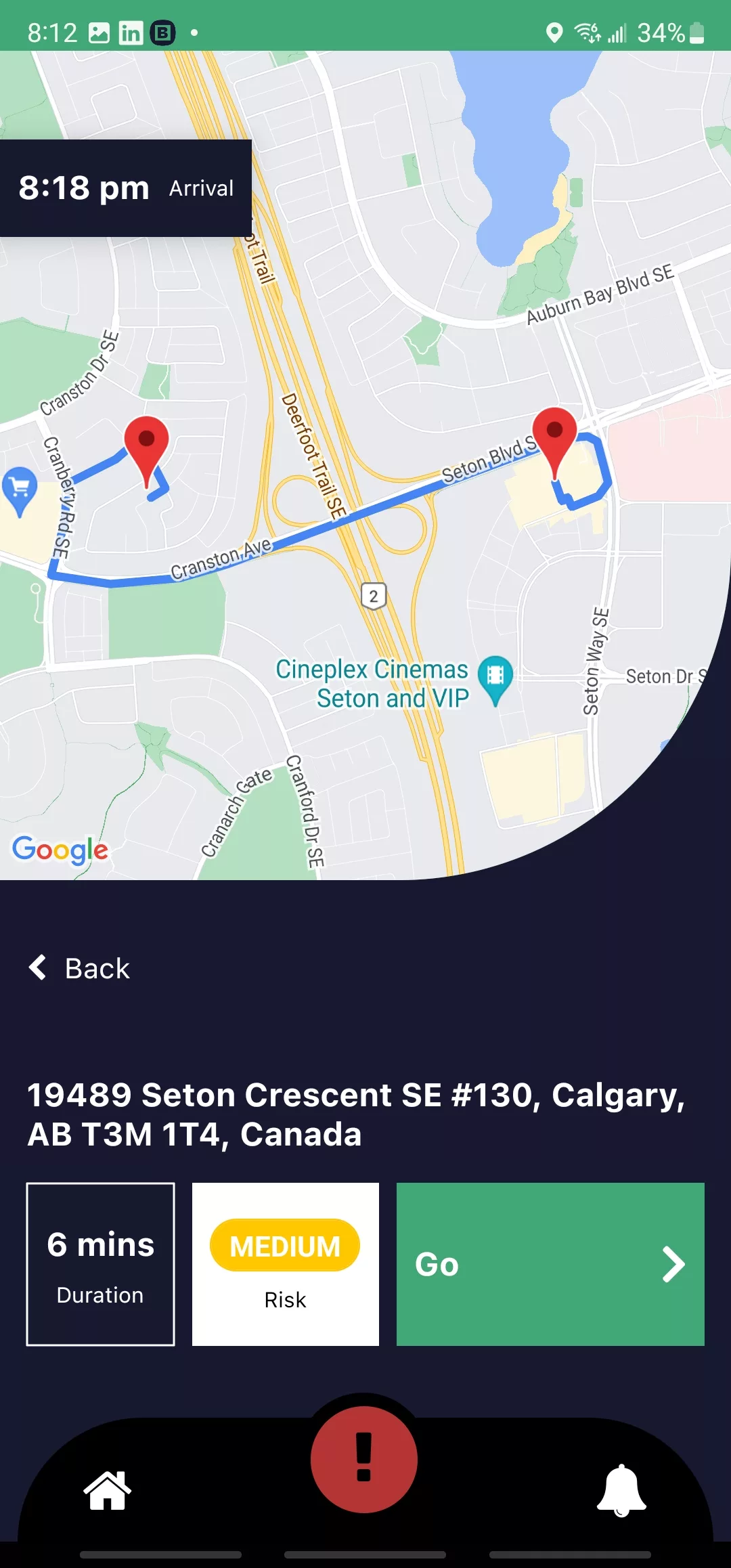Viewport: 731px width, 1568px height.
Task: Start the trip with the Go button
Action: point(550,1264)
